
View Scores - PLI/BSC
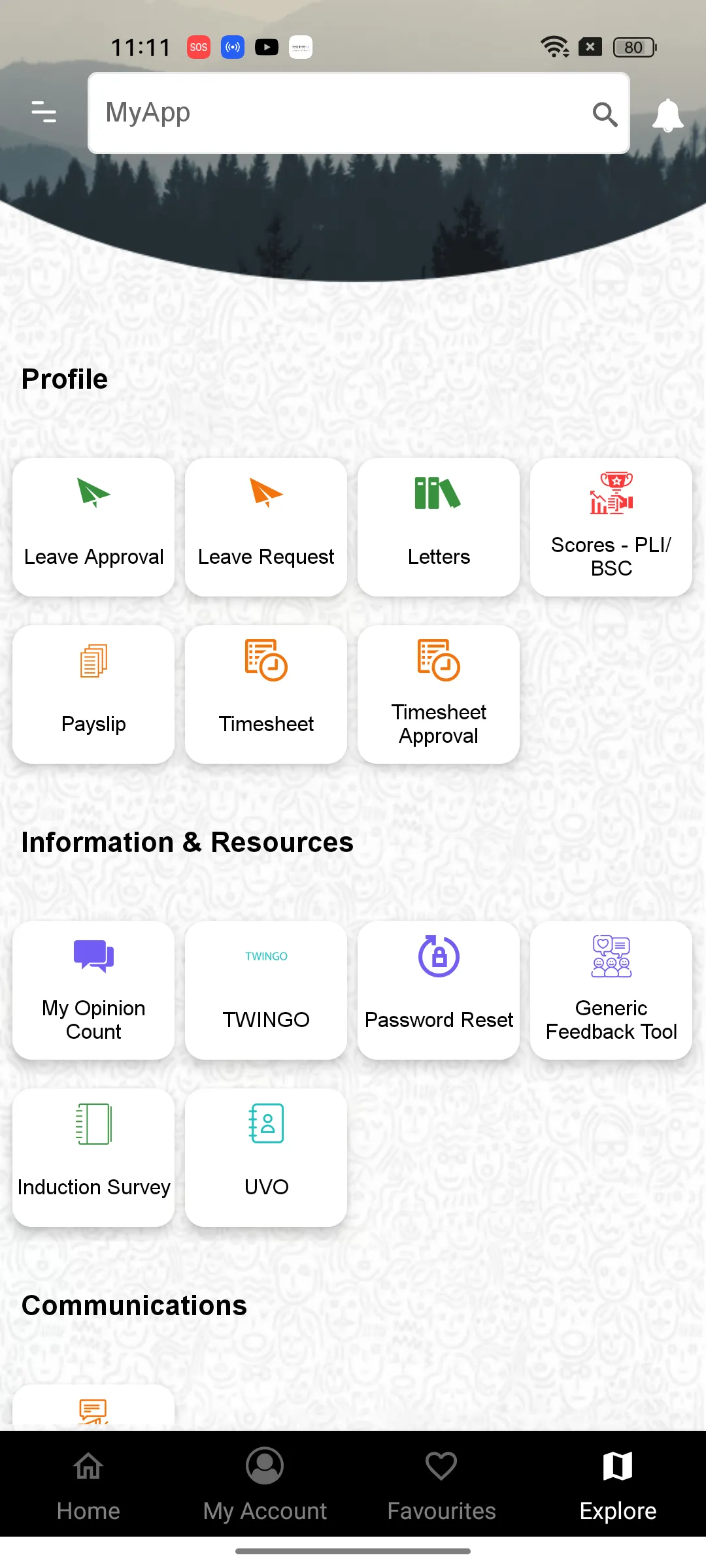point(611,527)
